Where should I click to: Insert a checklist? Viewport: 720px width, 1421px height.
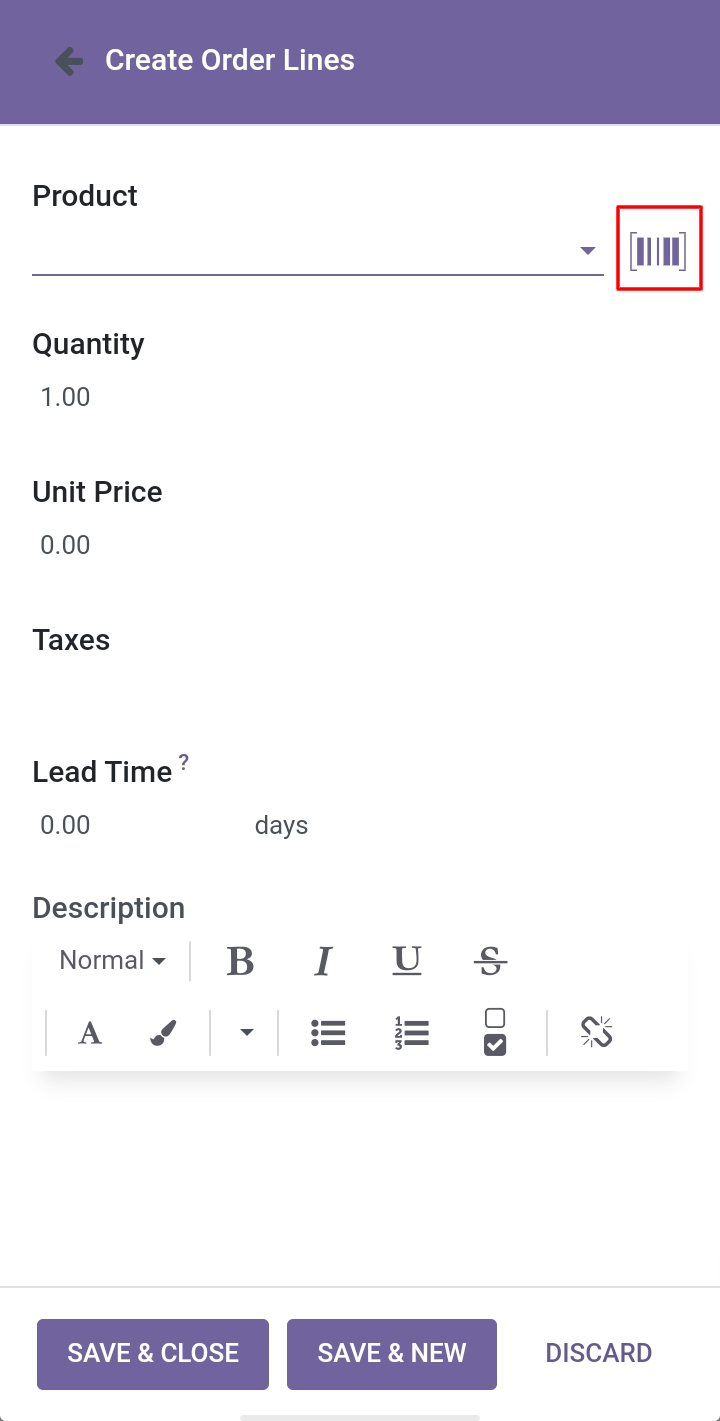(x=494, y=1032)
